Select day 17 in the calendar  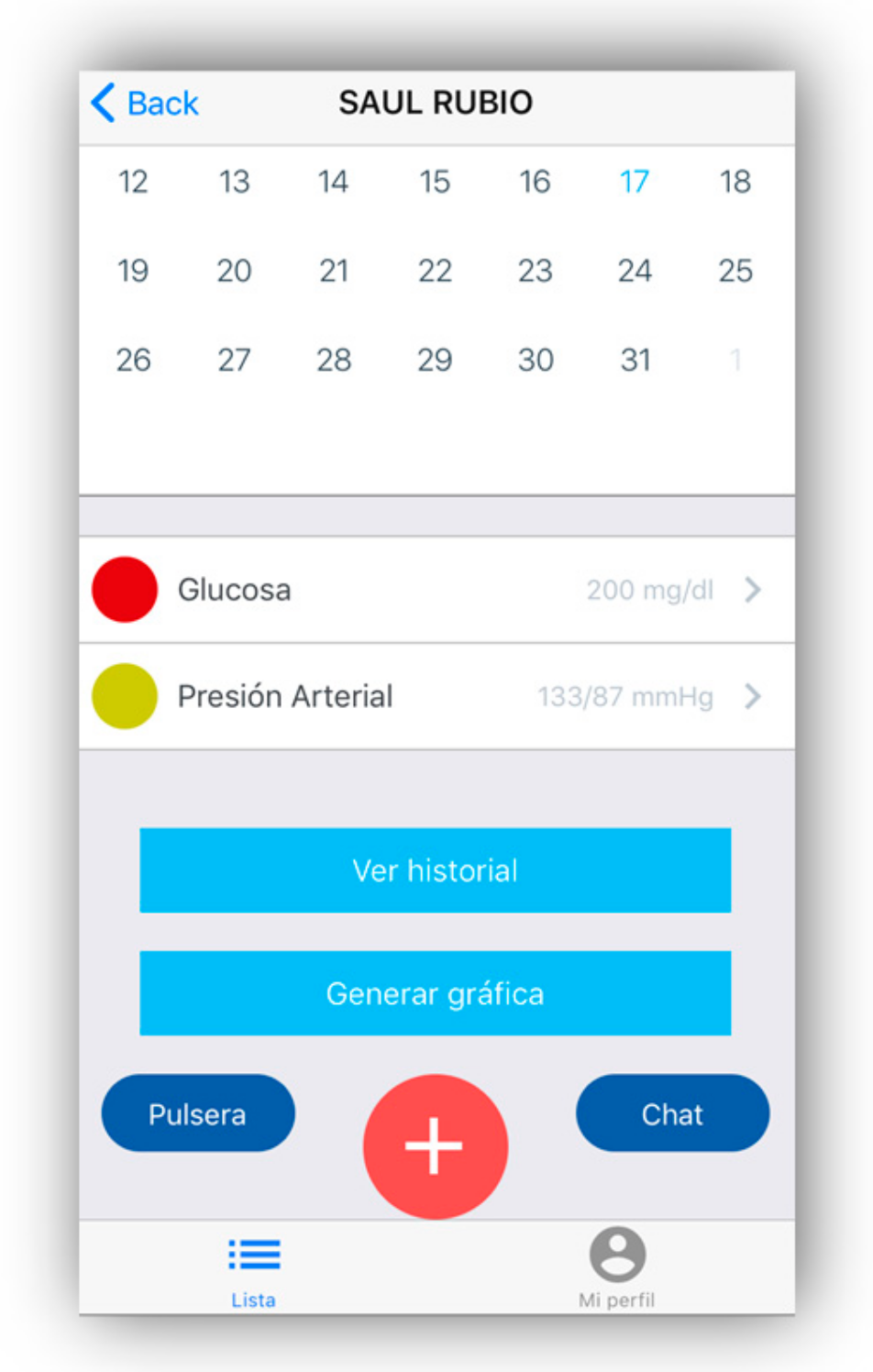click(x=635, y=182)
